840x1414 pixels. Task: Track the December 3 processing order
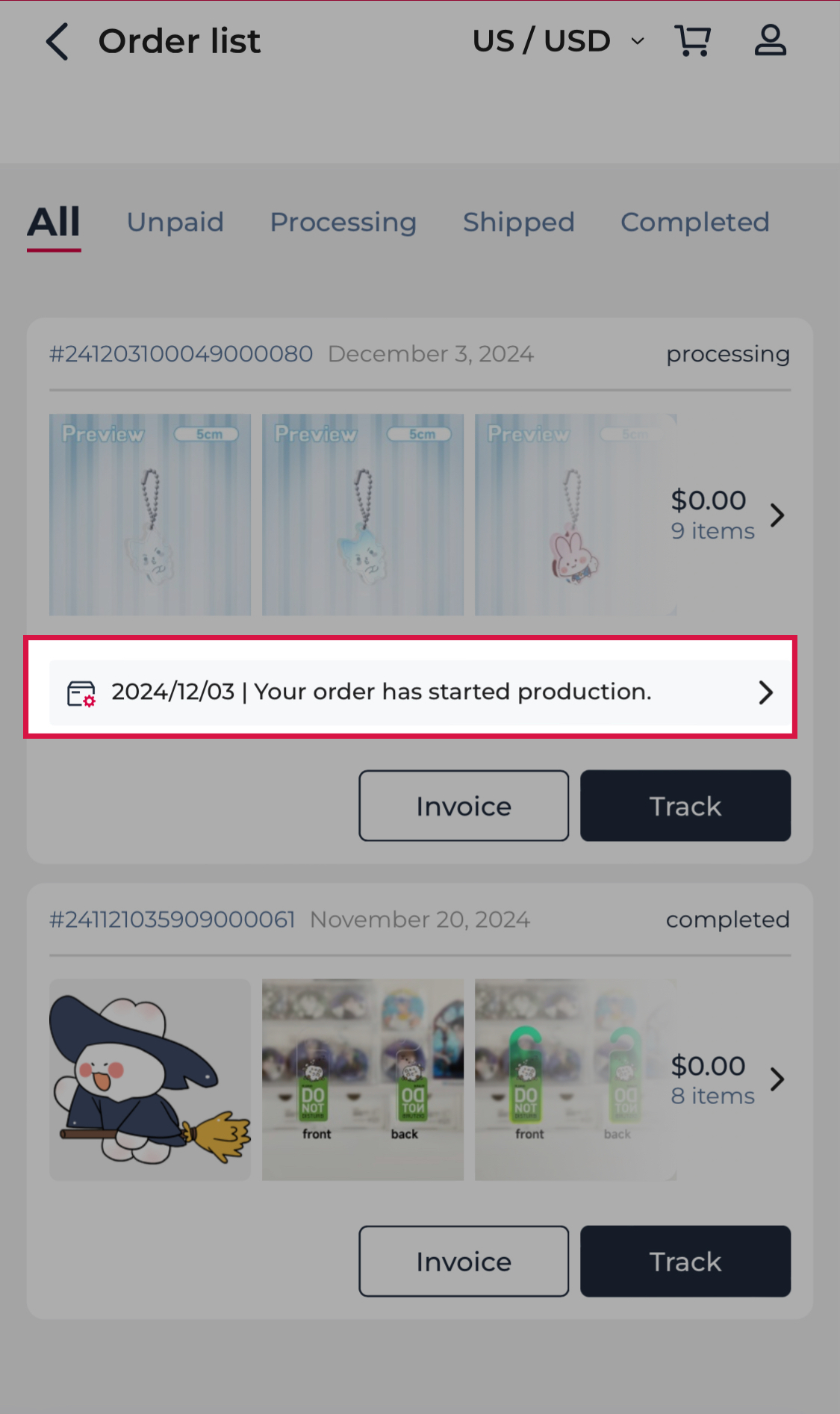(x=685, y=806)
